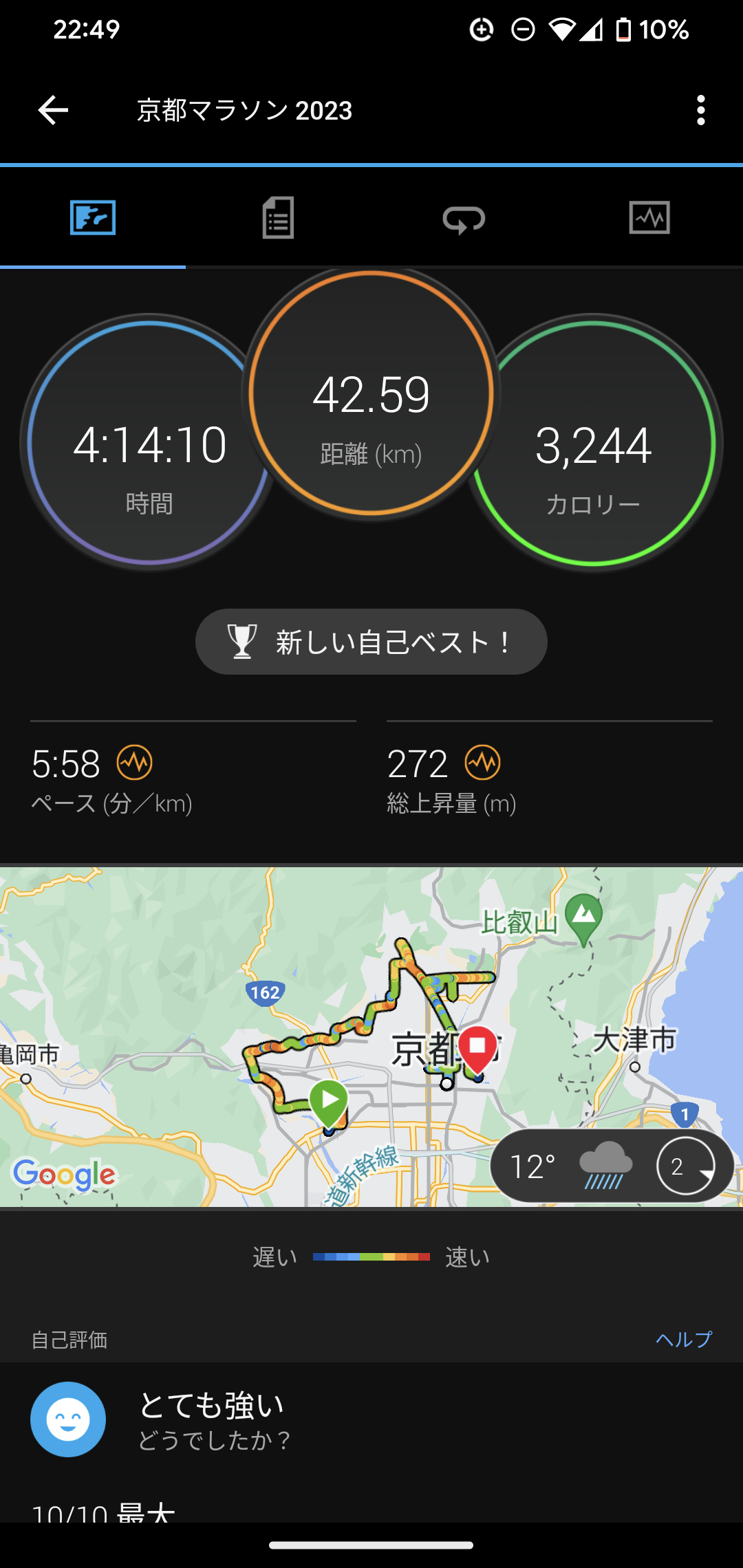Switch to the activity details list tab
Viewport: 743px width, 1568px height.
tap(278, 218)
